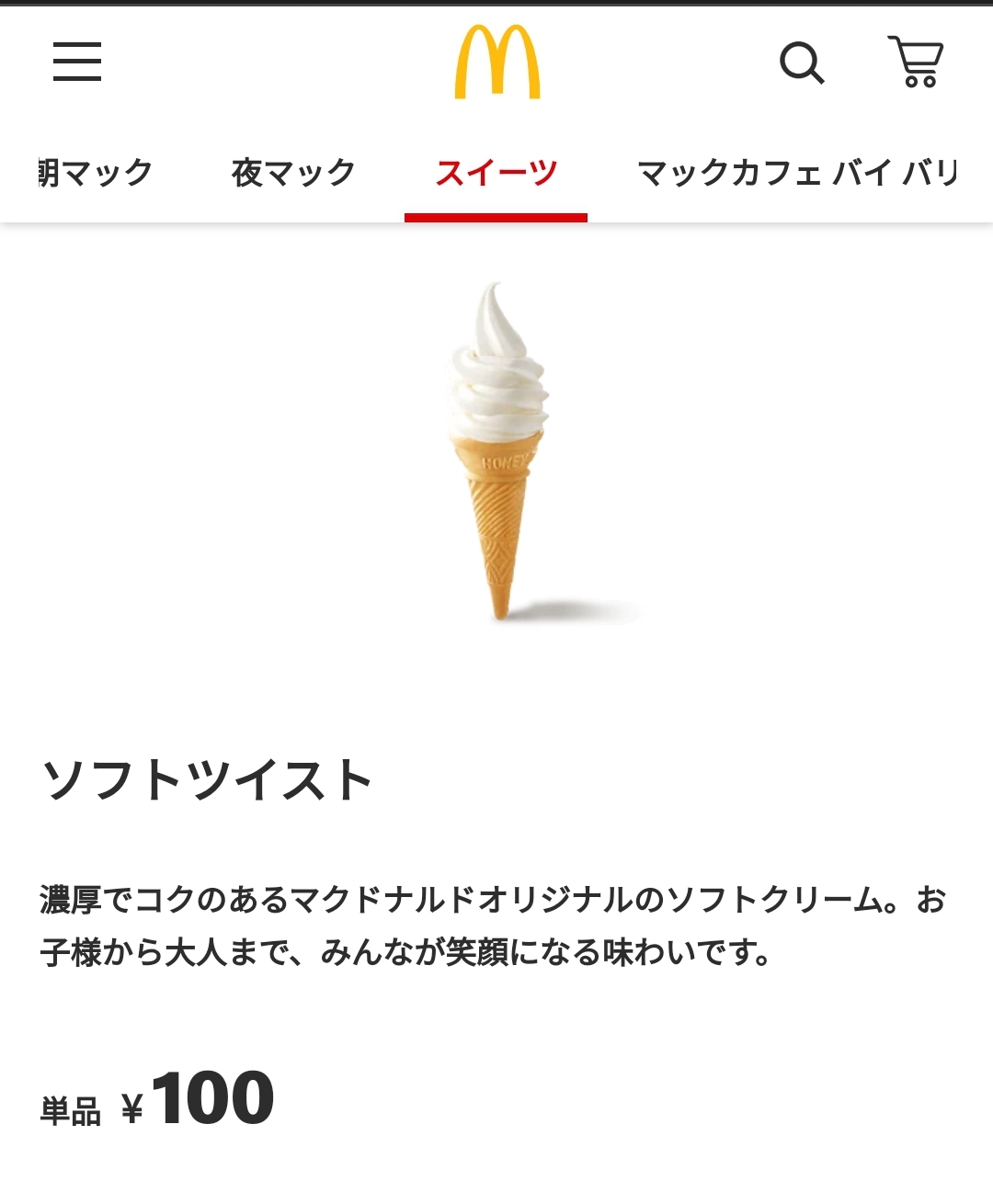
Task: Switch to the 朝マック tab
Action: pos(95,173)
